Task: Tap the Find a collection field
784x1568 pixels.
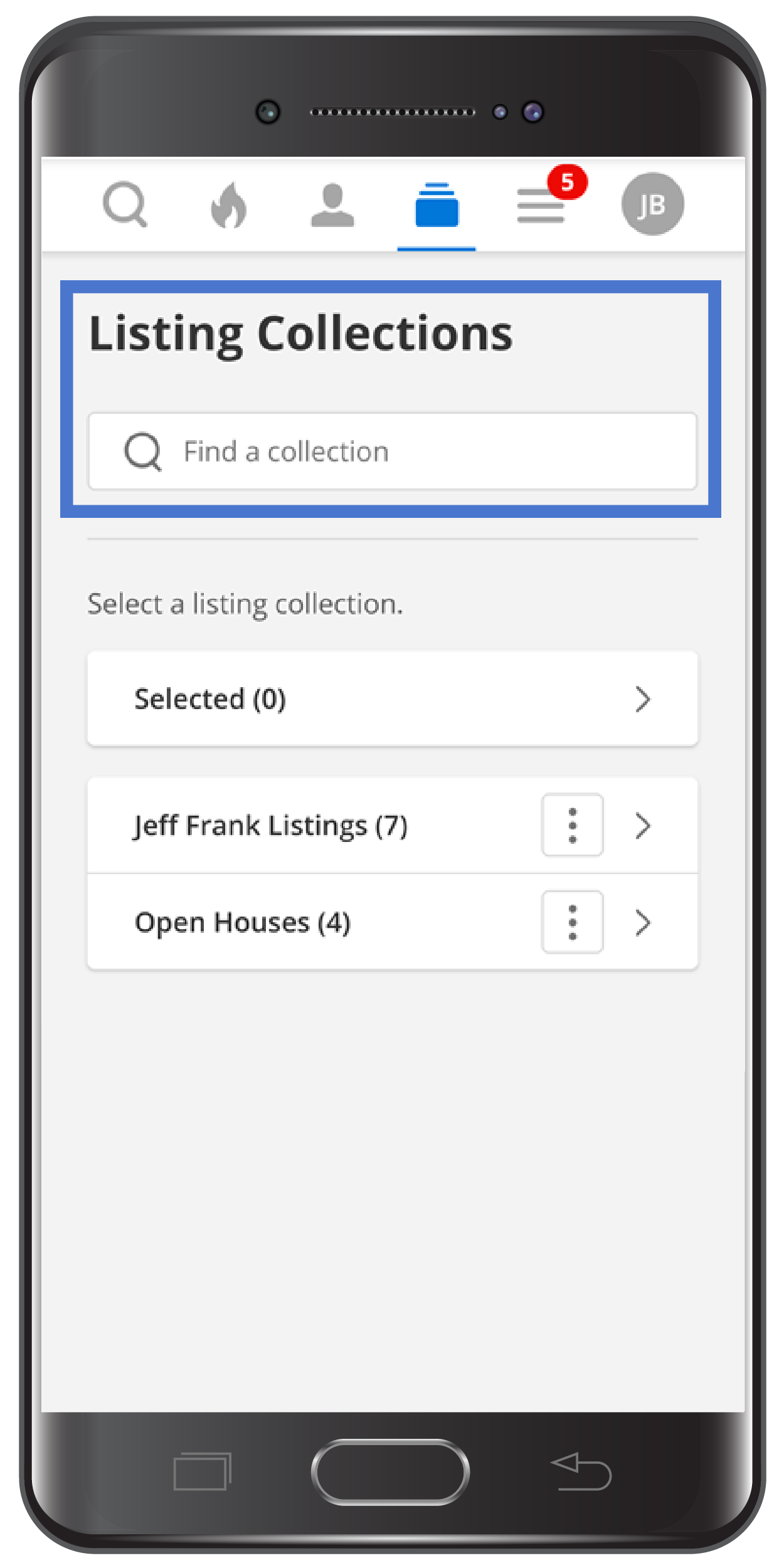Action: point(392,451)
